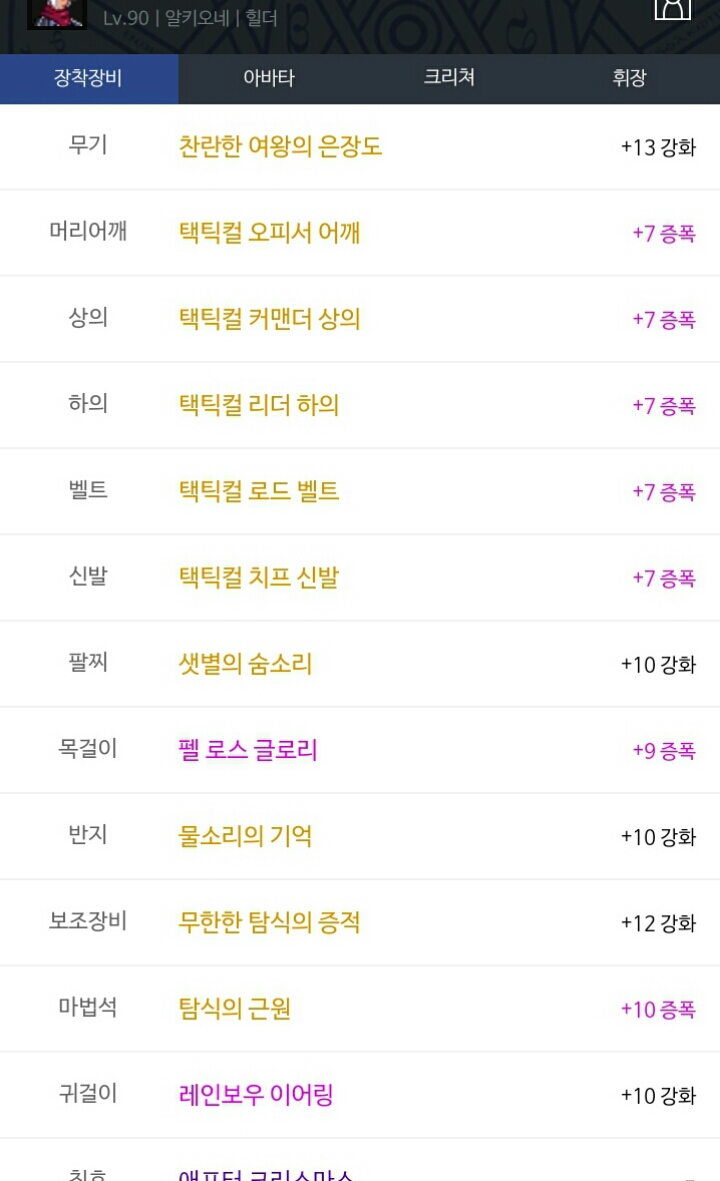The image size is (720, 1181).
Task: Open bracelet item 샛별의 숨소리
Action: click(x=245, y=664)
